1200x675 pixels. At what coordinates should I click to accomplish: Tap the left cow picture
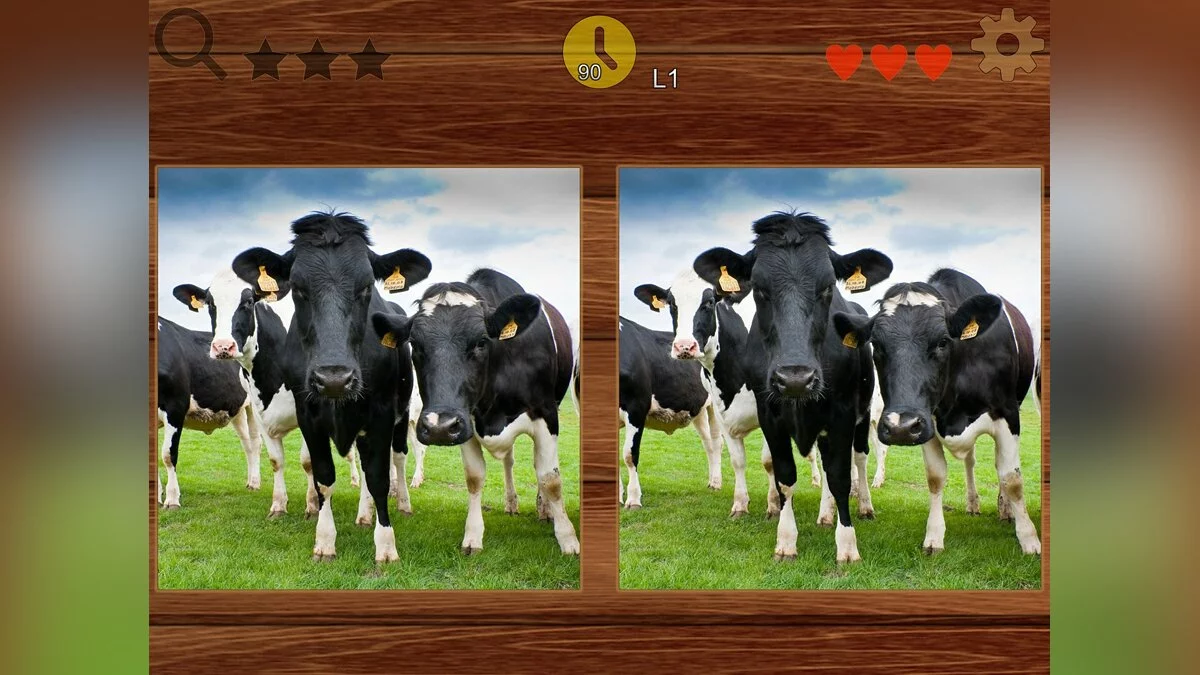[x=368, y=378]
